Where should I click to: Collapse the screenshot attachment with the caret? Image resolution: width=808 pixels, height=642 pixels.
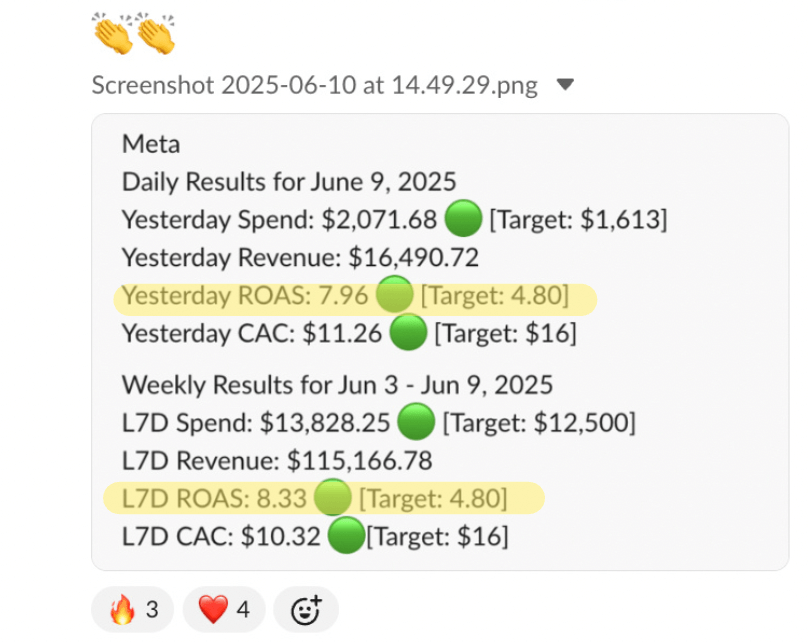point(565,85)
